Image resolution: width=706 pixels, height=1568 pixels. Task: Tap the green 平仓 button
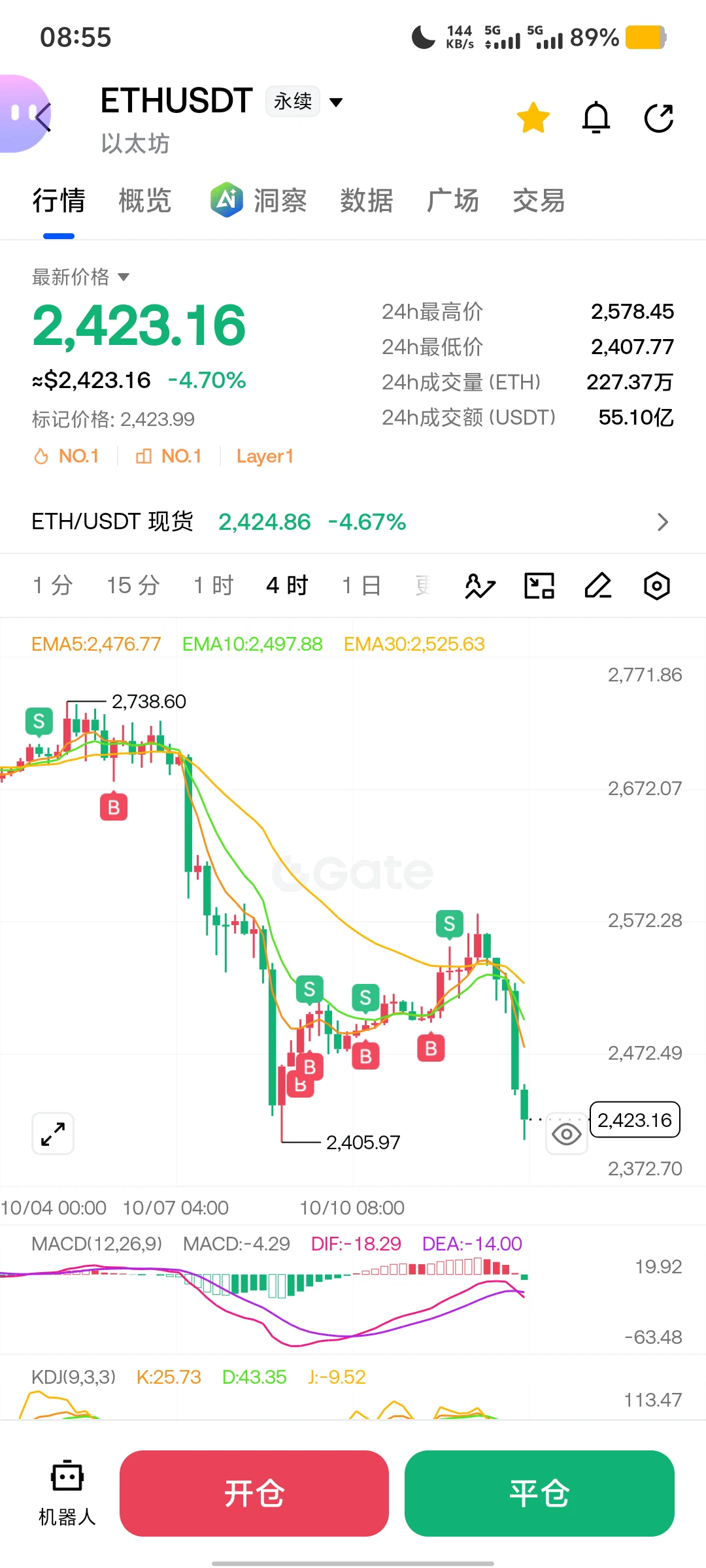(x=539, y=1494)
